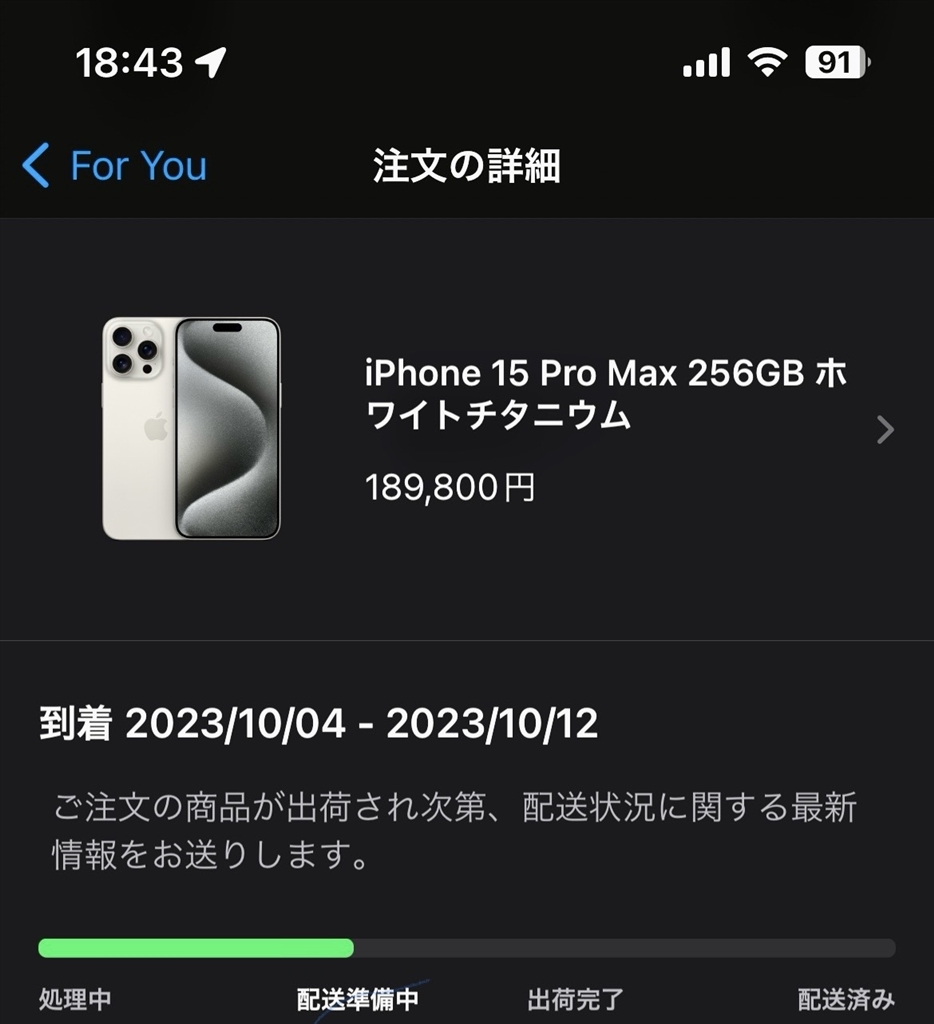934x1024 pixels.
Task: Select the 処理中 processing stage label
Action: [76, 996]
